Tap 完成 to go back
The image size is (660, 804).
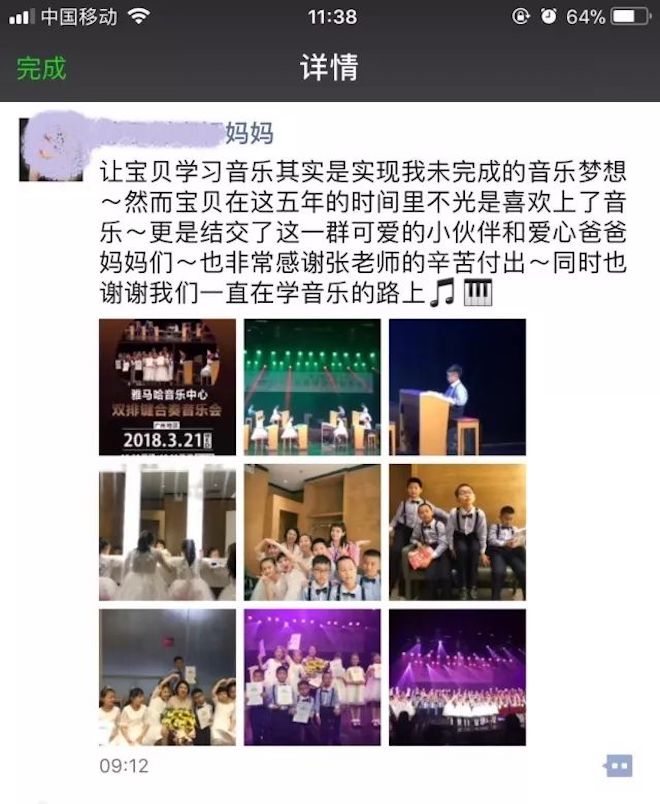(41, 68)
